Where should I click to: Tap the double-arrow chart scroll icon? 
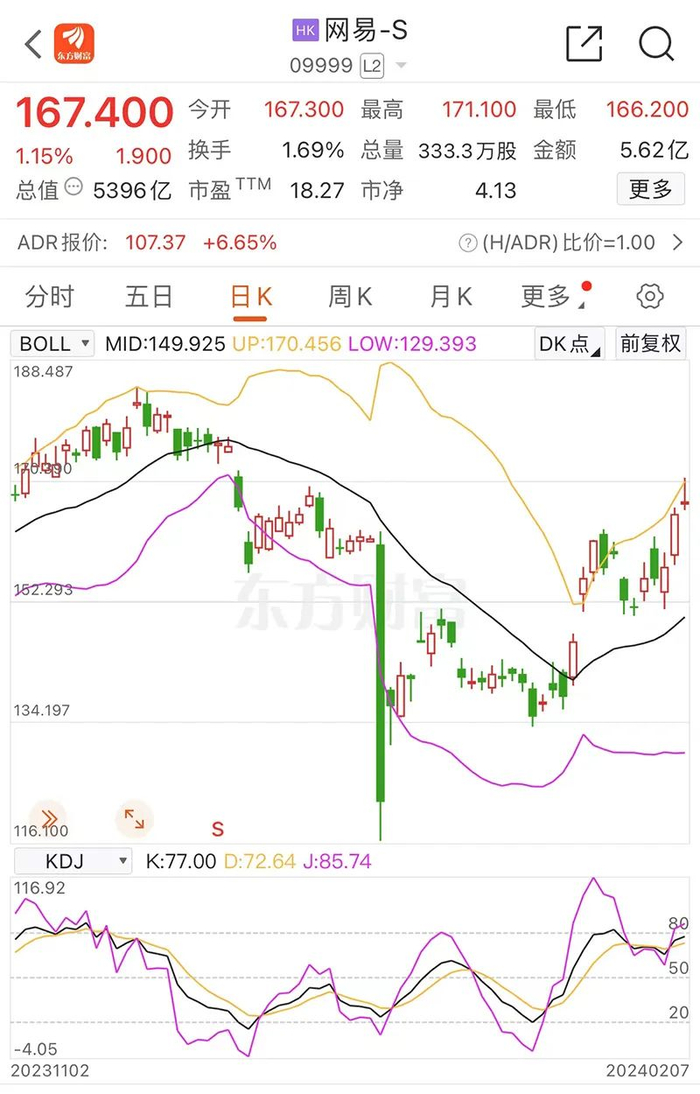tap(47, 819)
